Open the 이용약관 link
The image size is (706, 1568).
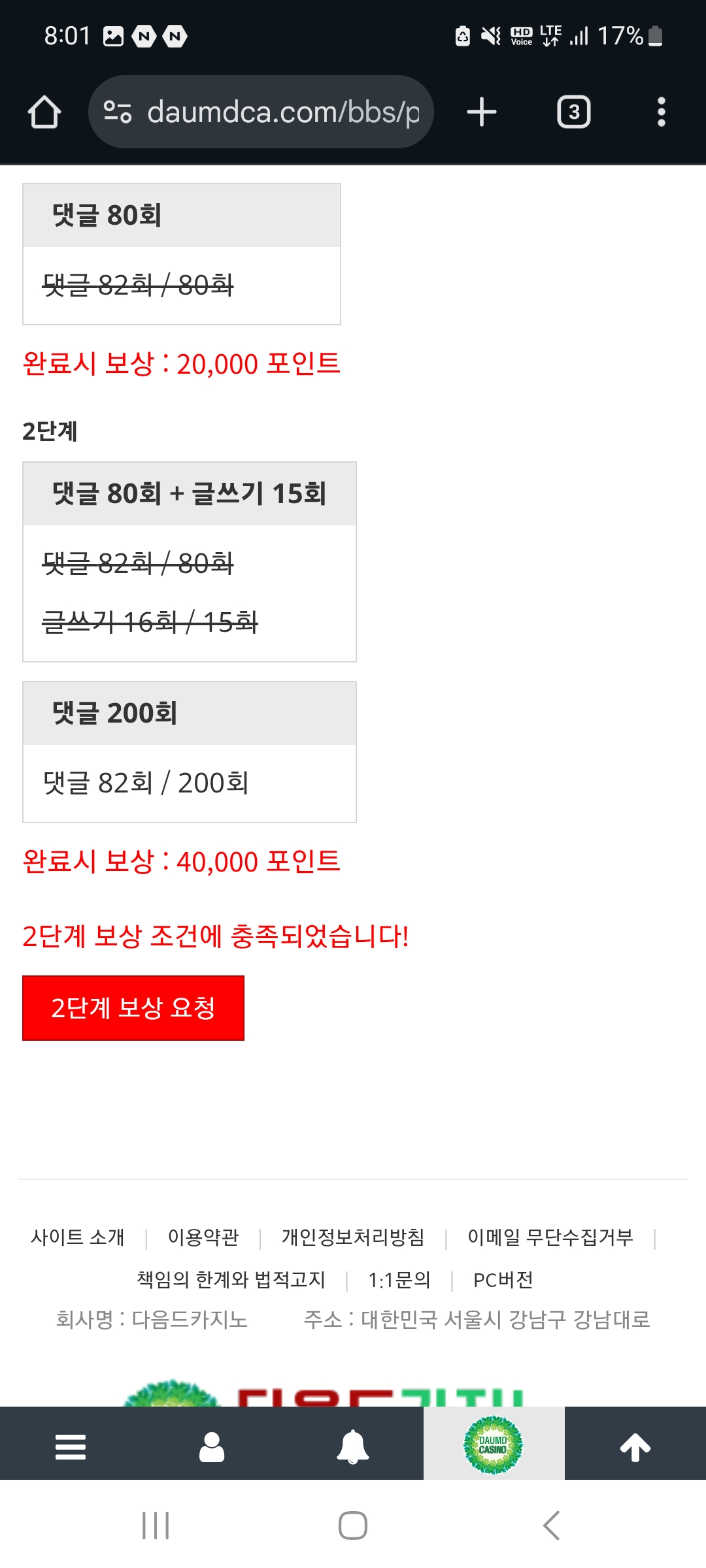point(203,1237)
